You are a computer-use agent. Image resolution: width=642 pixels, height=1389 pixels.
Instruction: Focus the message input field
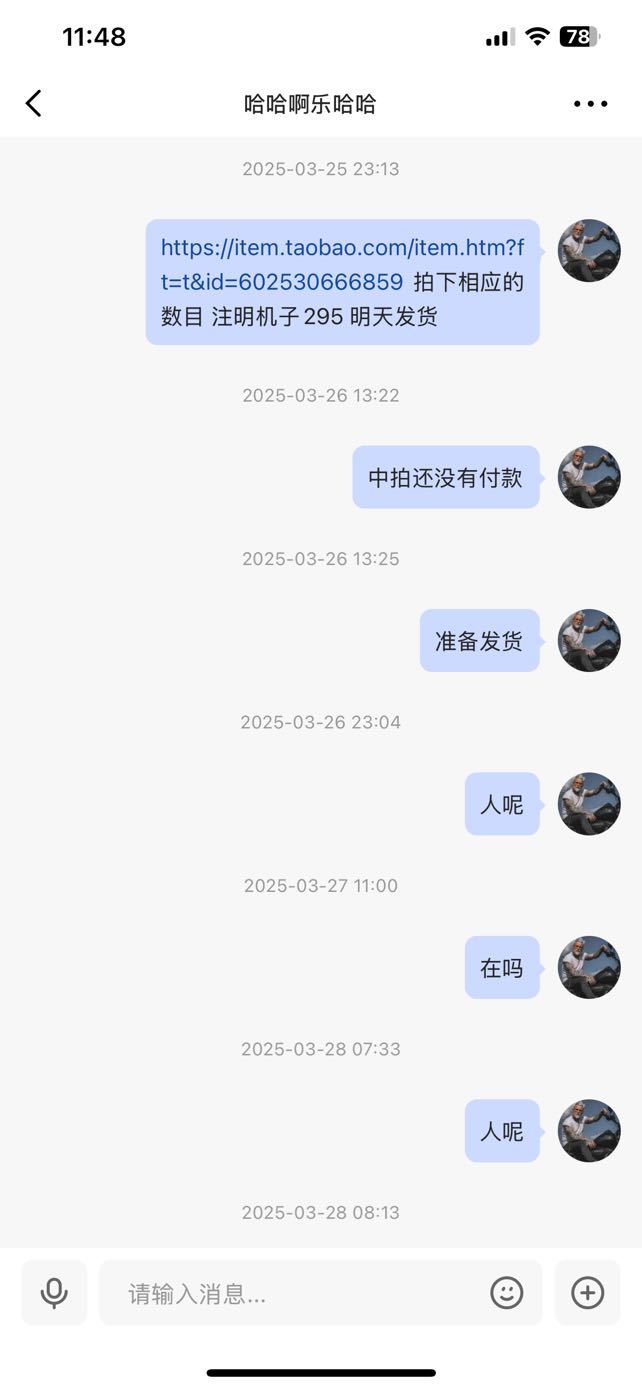point(300,1293)
